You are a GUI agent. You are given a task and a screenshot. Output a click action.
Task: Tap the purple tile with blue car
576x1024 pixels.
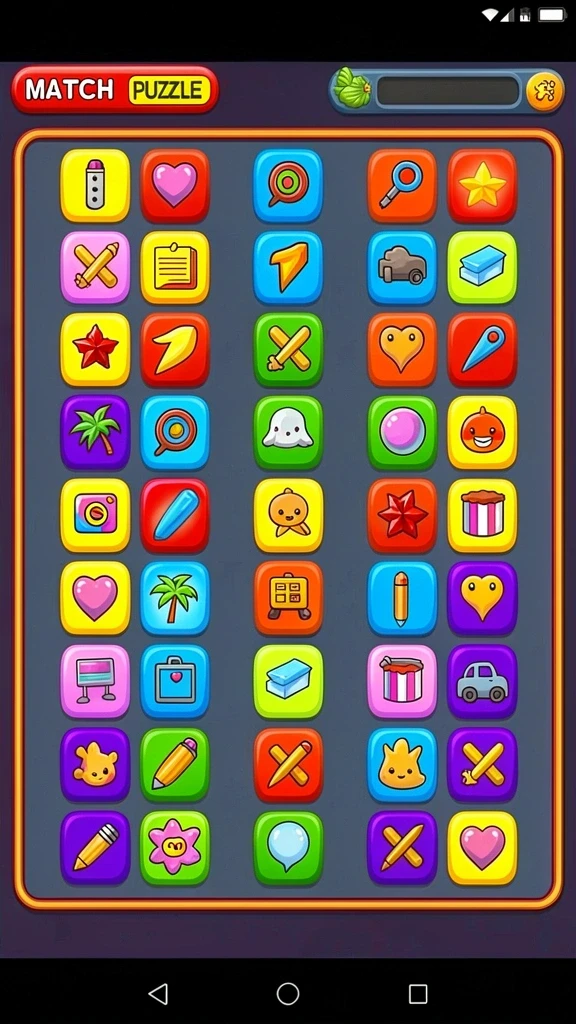(482, 682)
